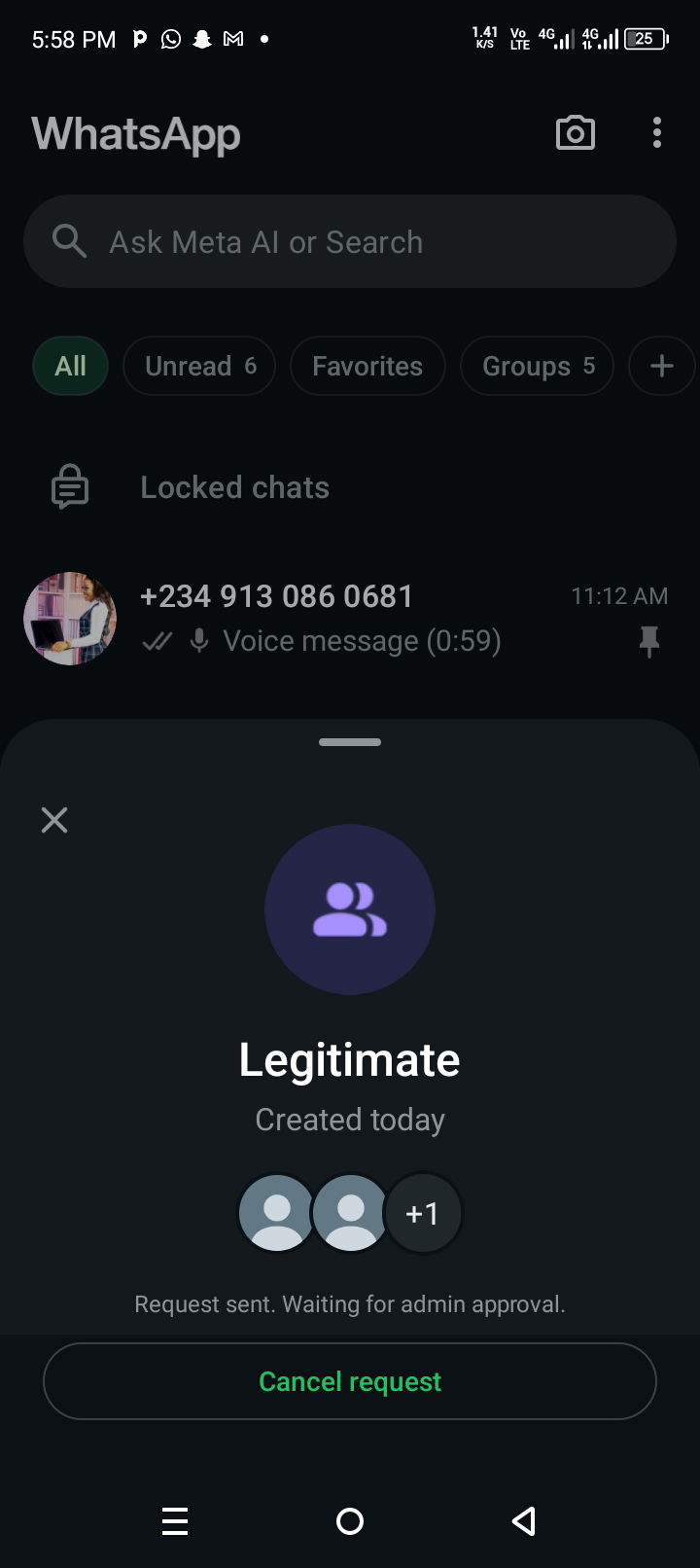Screen dimensions: 700x1568
Task: Filter chats by Unread
Action: [199, 366]
